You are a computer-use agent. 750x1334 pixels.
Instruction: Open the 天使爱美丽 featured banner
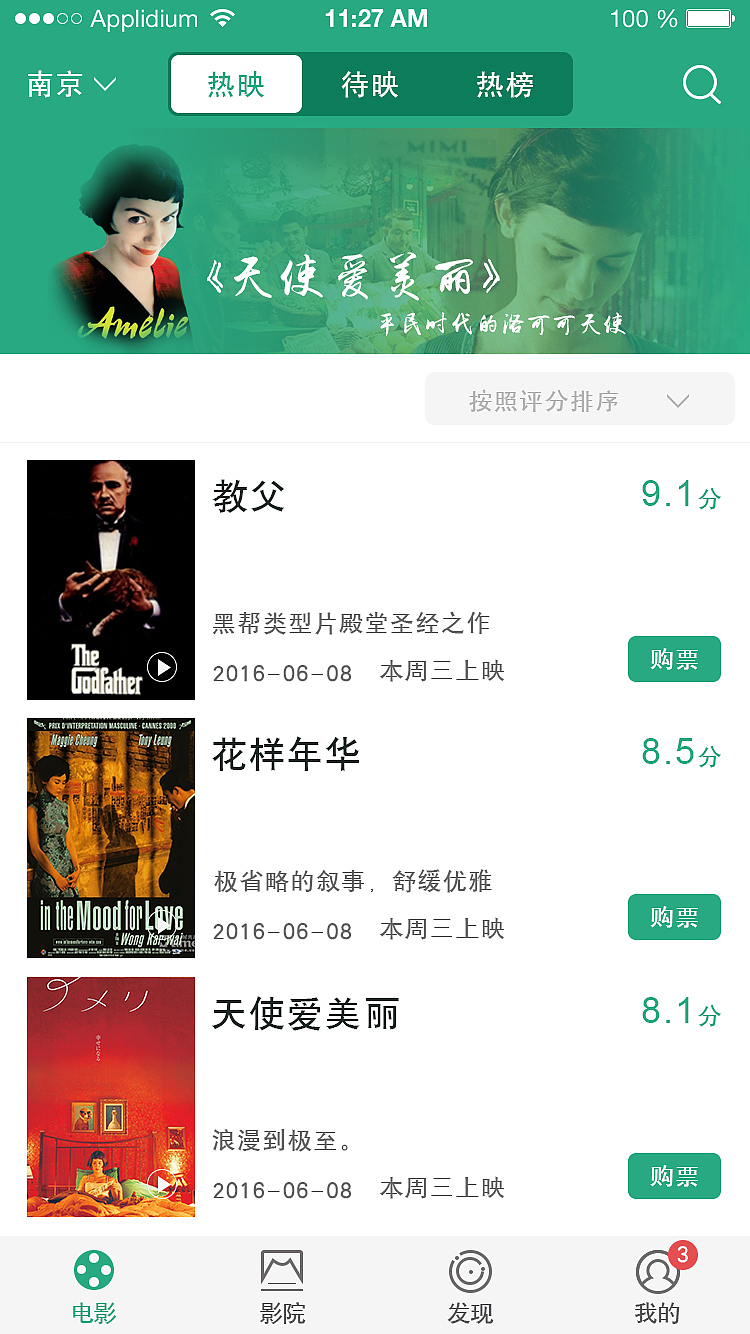[x=375, y=240]
